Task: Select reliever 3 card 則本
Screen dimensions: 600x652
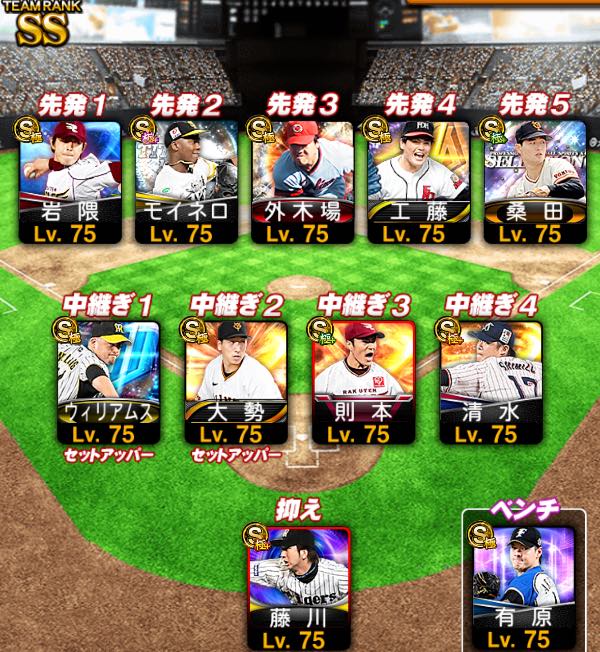Action: click(x=363, y=380)
